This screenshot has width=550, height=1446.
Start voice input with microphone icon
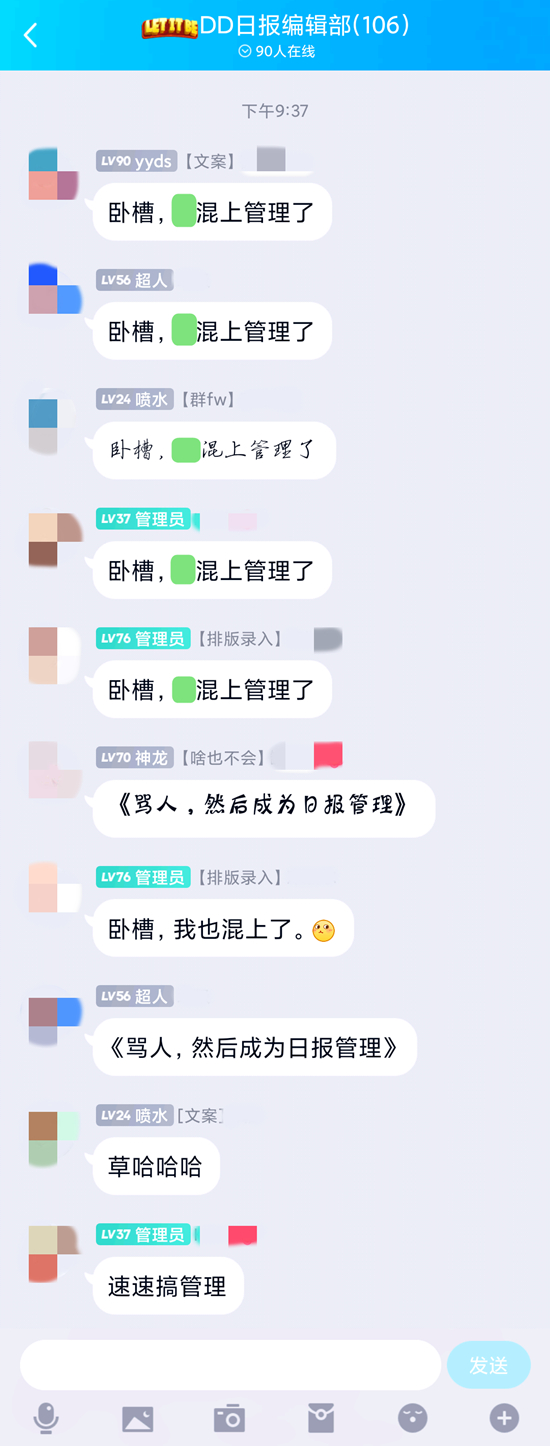point(46,1417)
